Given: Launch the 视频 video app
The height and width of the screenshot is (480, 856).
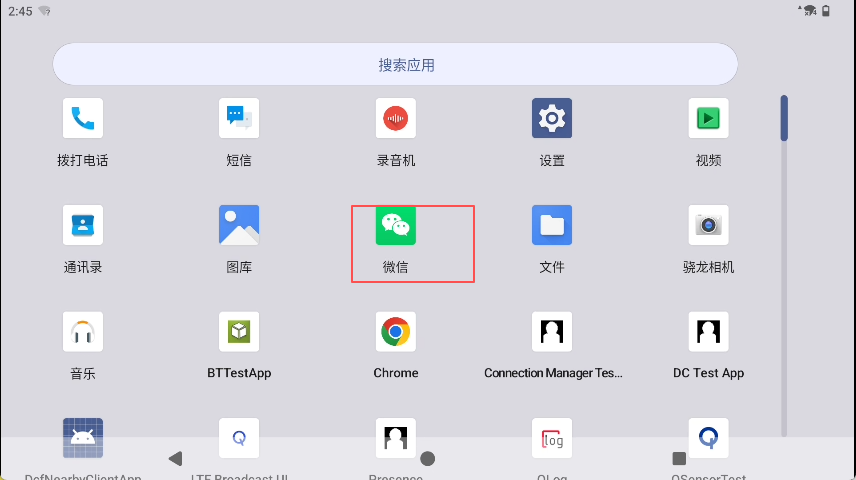Looking at the screenshot, I should 708,119.
